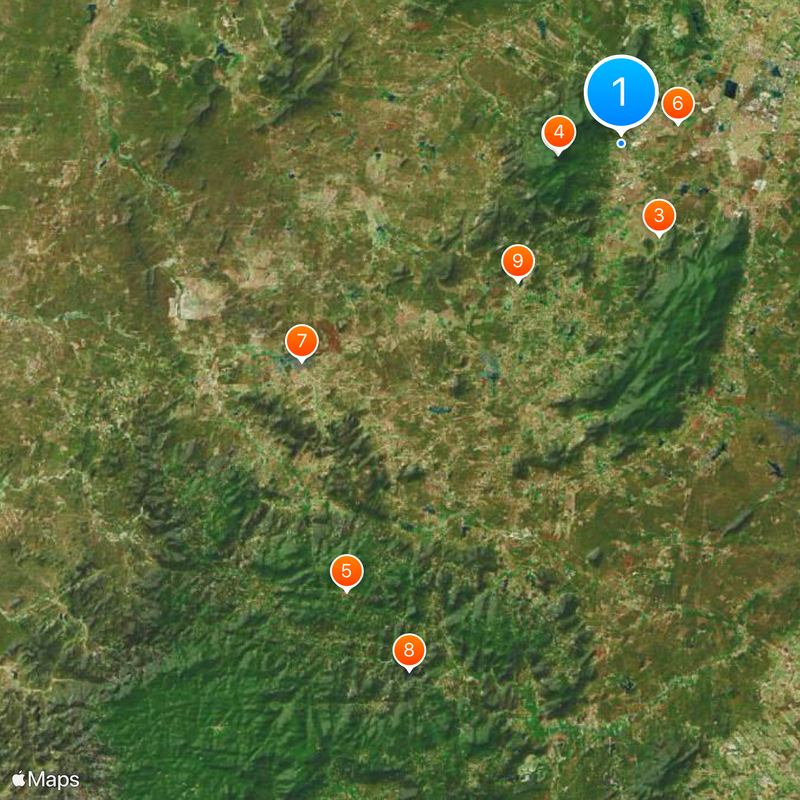Select location pin 6
The height and width of the screenshot is (800, 800).
[677, 102]
